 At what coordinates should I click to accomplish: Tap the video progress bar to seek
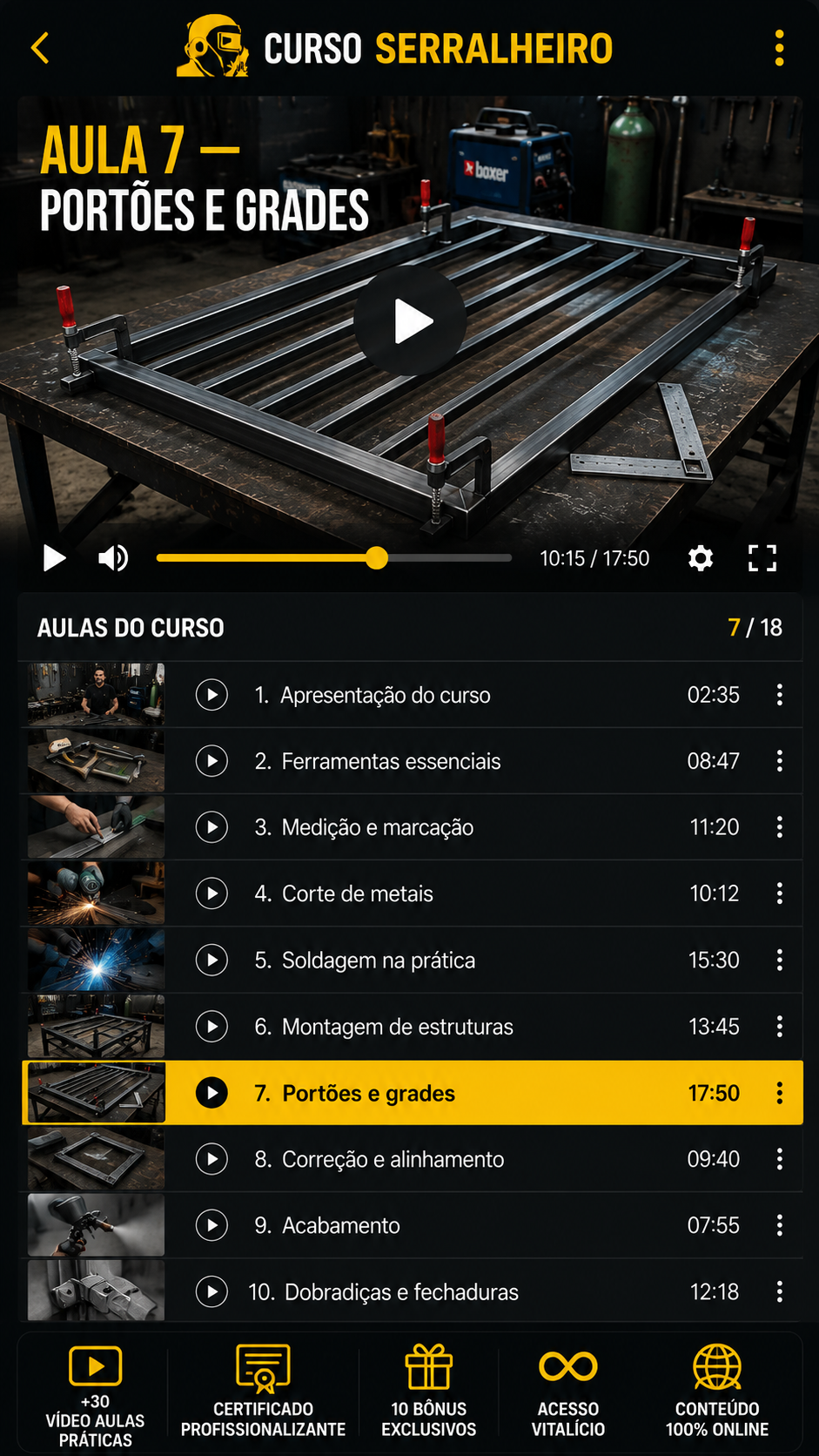point(334,558)
